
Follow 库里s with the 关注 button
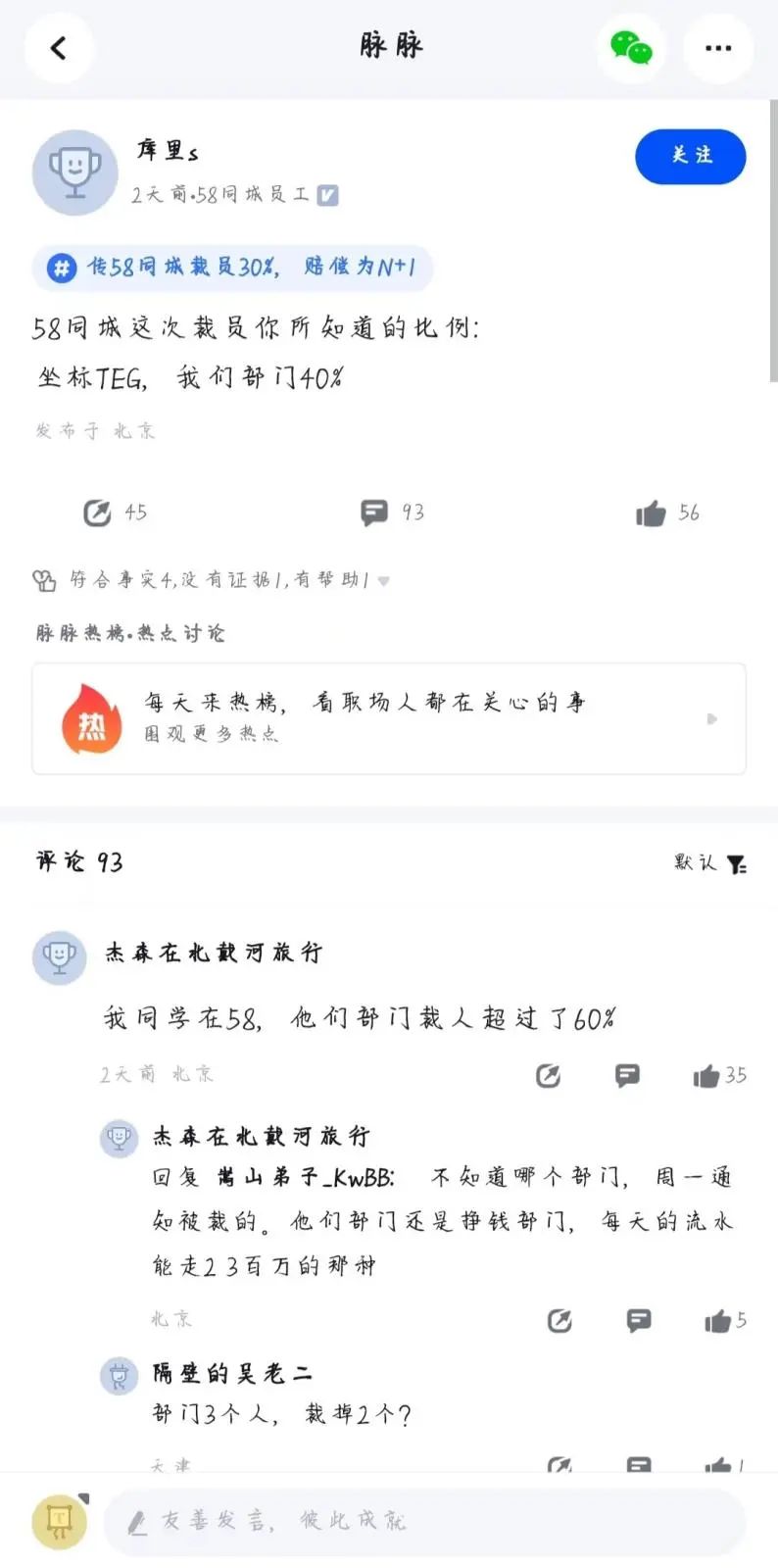[x=691, y=156]
